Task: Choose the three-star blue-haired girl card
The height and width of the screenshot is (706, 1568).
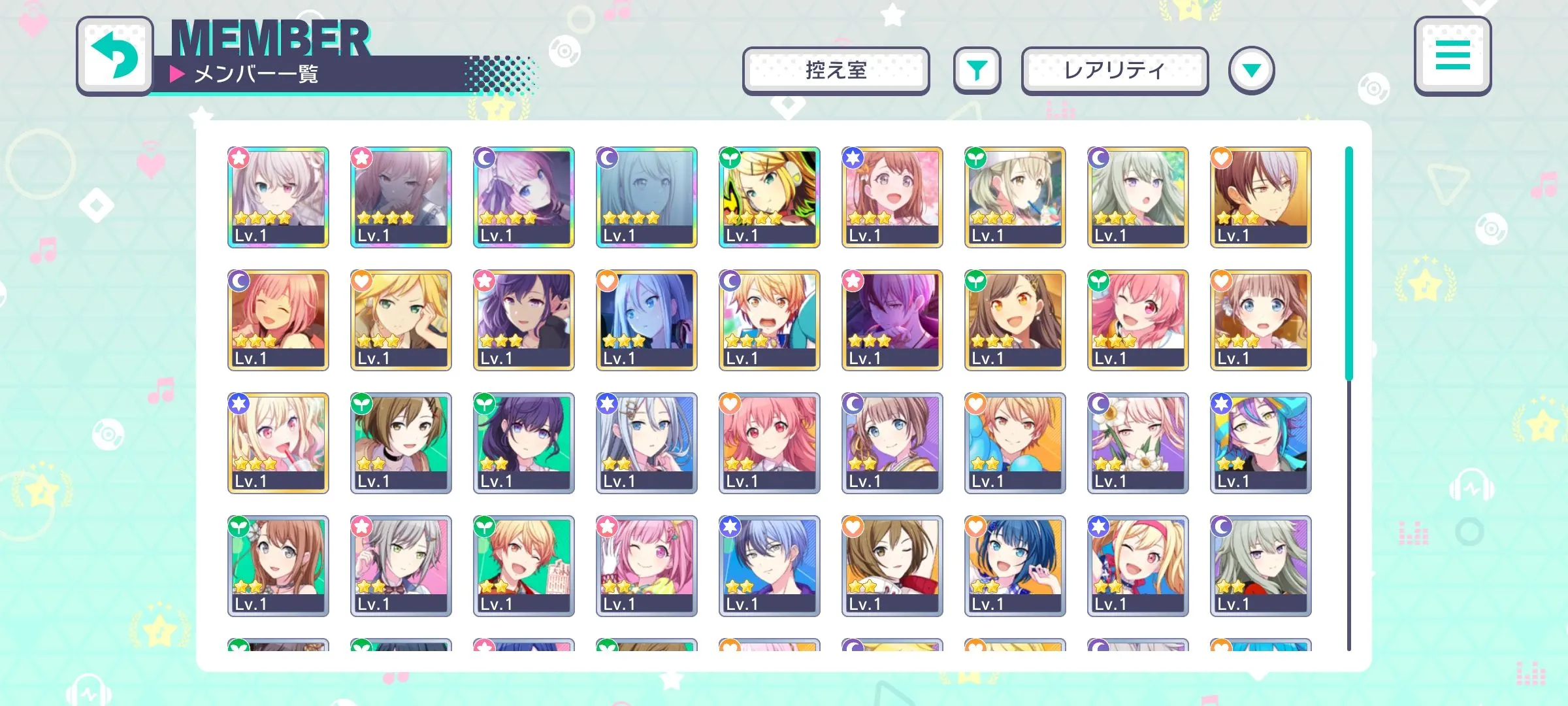Action: 646,320
